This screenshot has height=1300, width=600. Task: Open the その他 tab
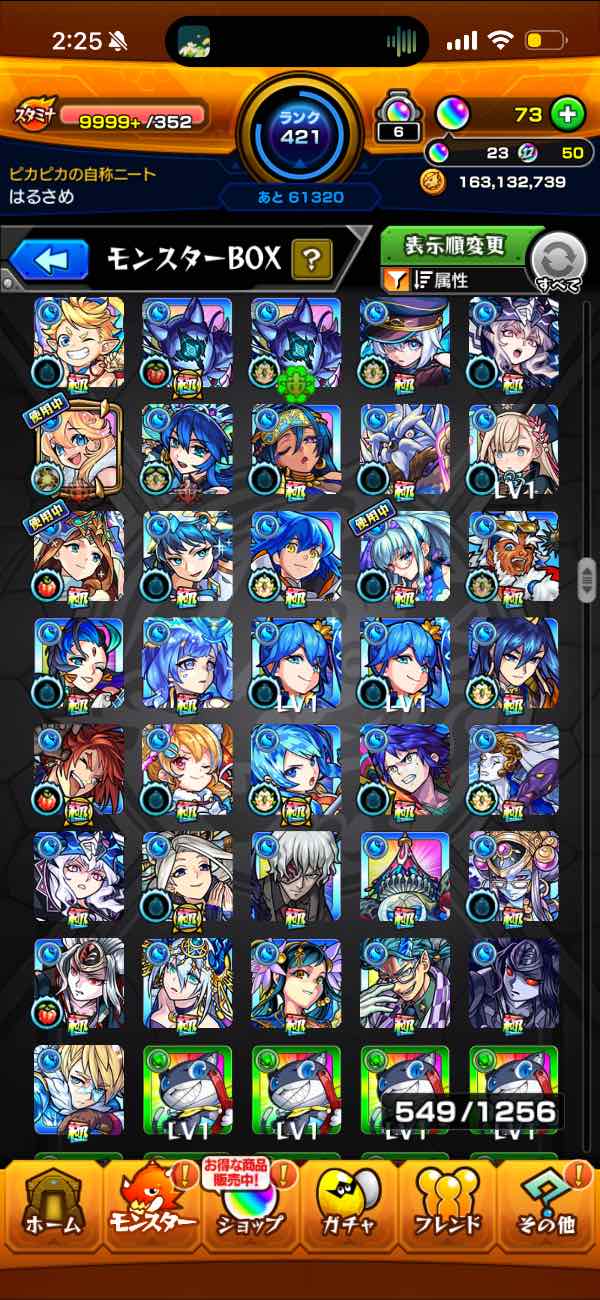[x=546, y=1213]
